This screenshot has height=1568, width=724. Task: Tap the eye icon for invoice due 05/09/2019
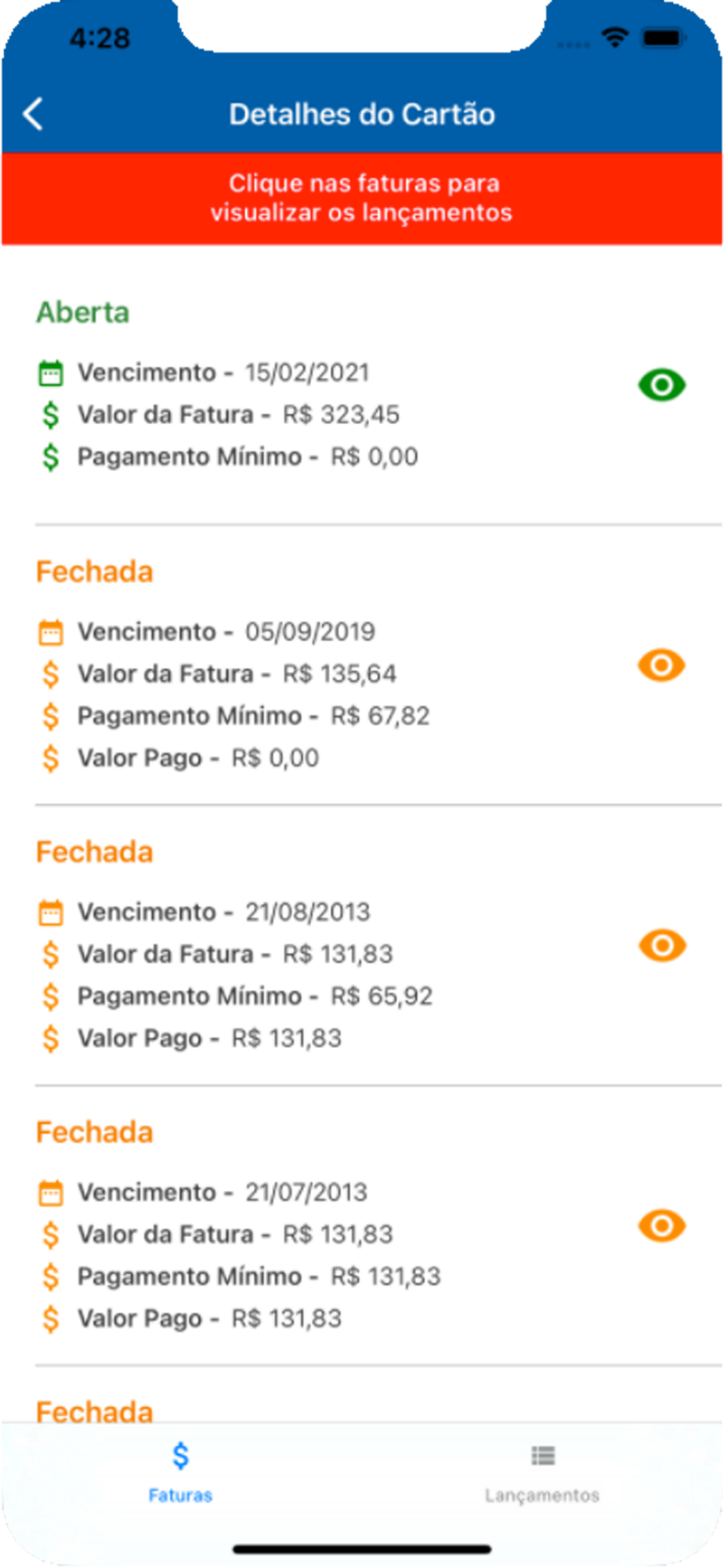tap(662, 666)
